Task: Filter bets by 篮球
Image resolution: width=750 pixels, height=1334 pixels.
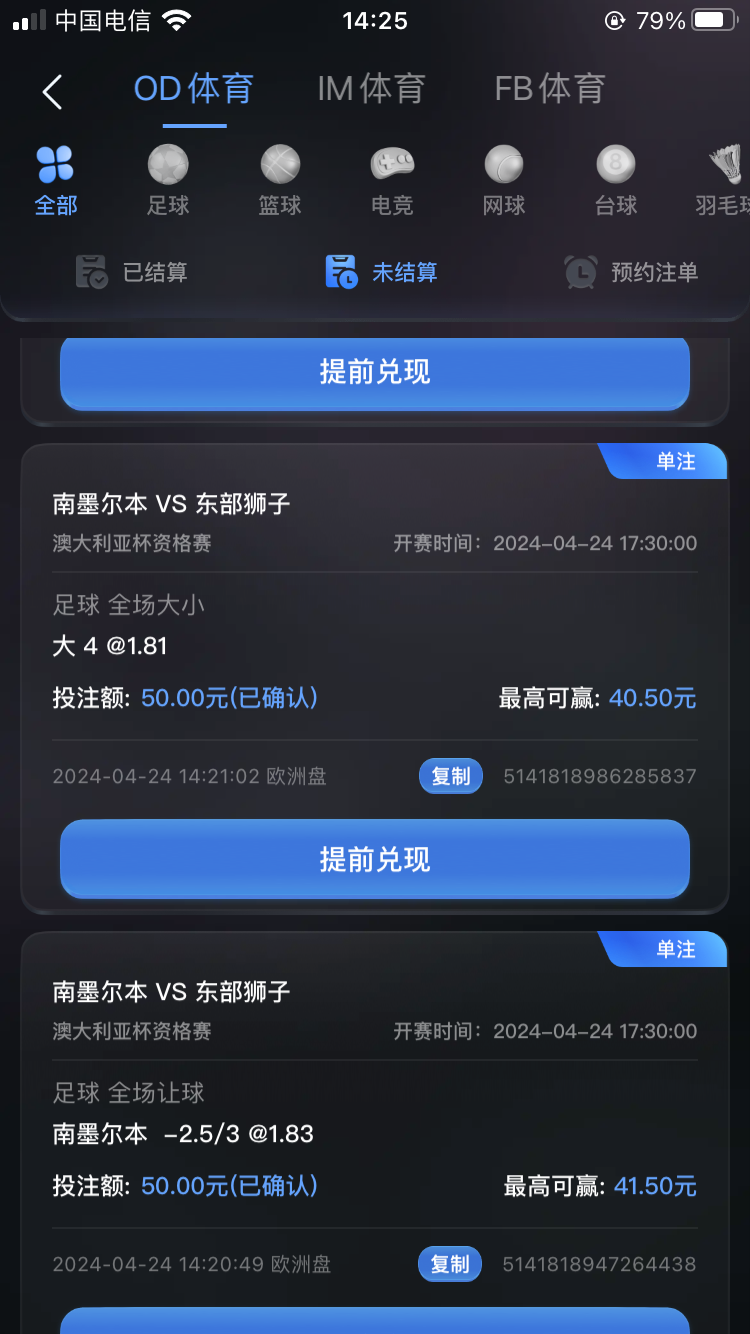Action: 280,181
